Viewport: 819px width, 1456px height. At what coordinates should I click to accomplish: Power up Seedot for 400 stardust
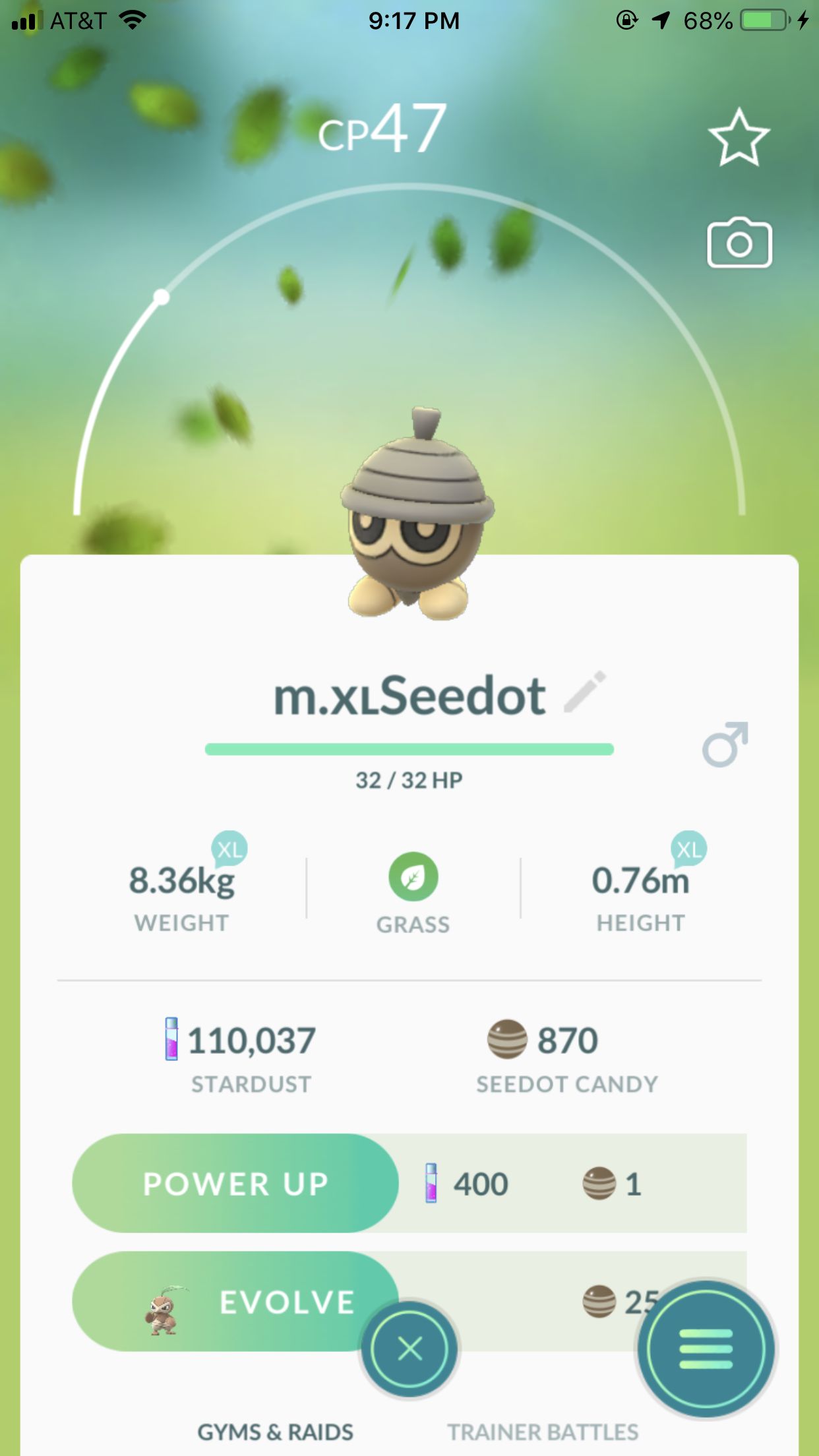click(235, 1184)
